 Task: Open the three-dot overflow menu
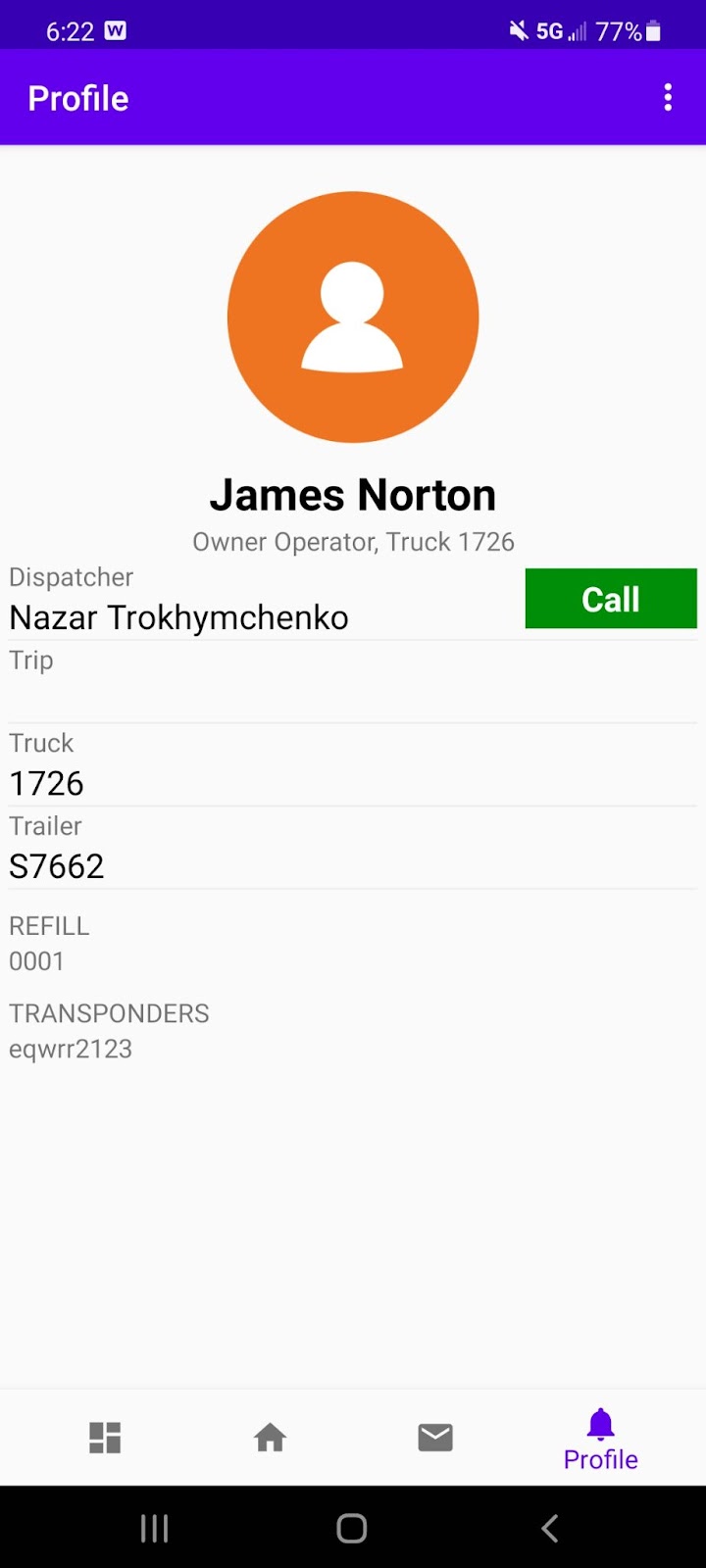tap(668, 97)
